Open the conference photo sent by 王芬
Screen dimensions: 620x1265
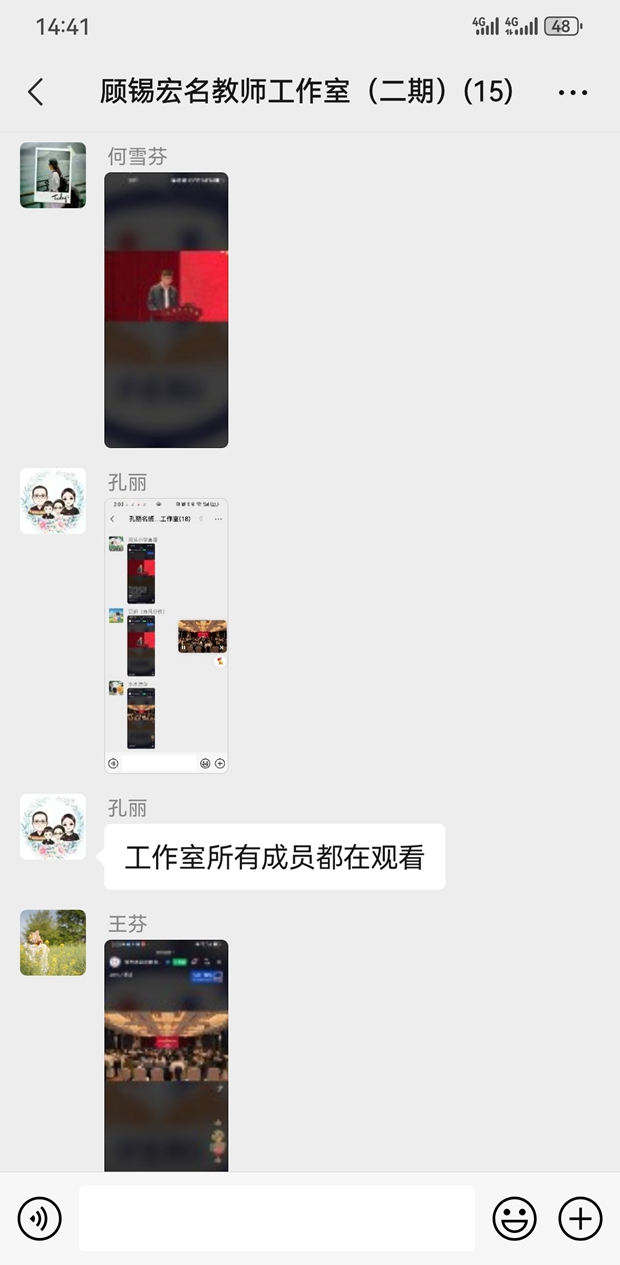tap(166, 1055)
